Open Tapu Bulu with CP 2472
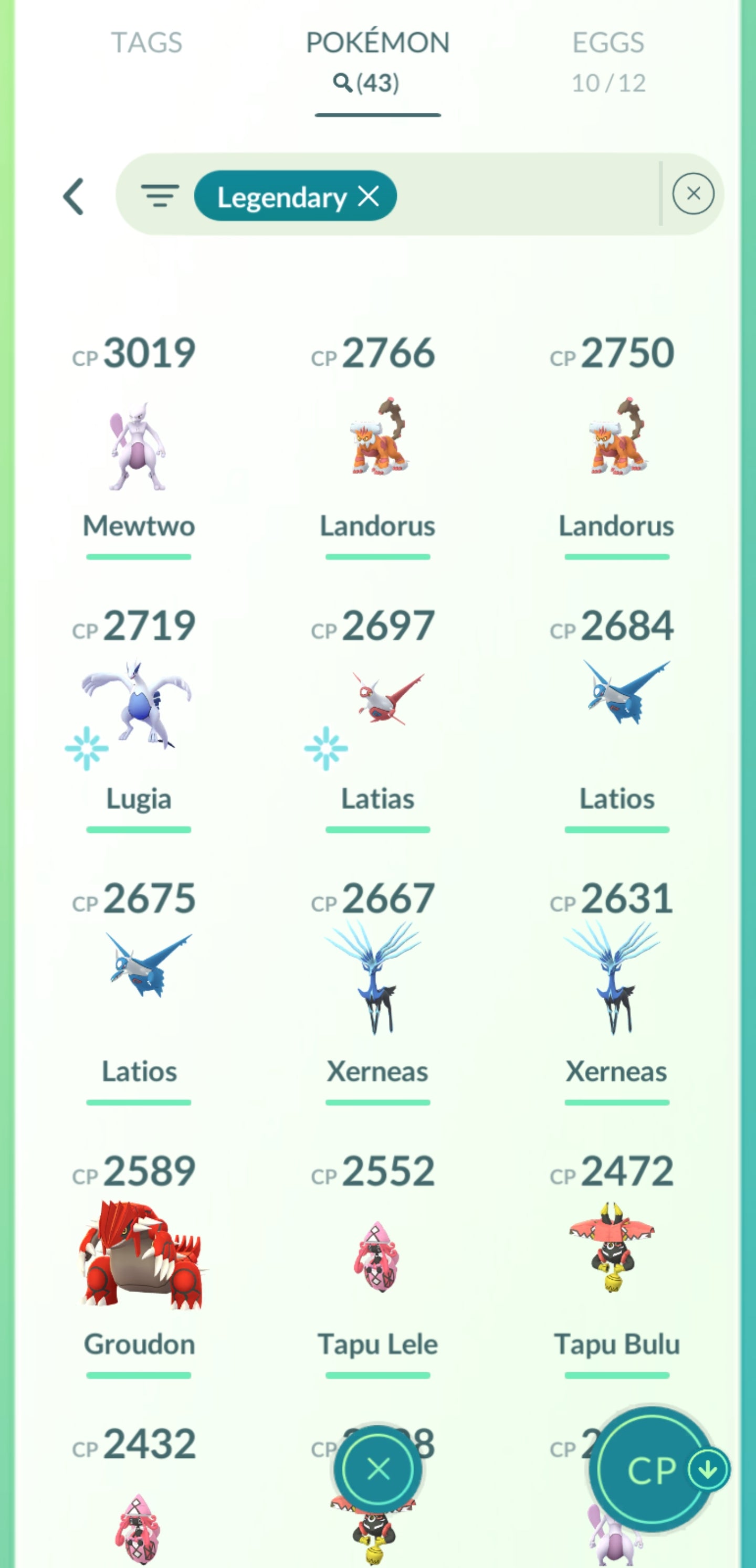 [616, 1248]
